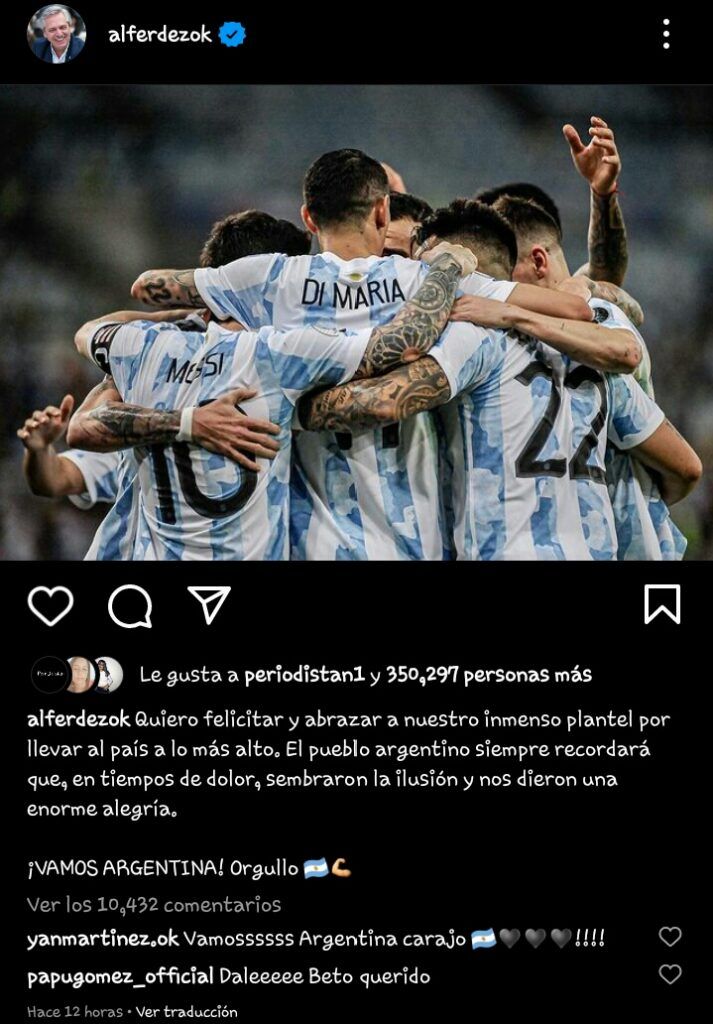Open the alferdezok username at top

click(x=159, y=35)
